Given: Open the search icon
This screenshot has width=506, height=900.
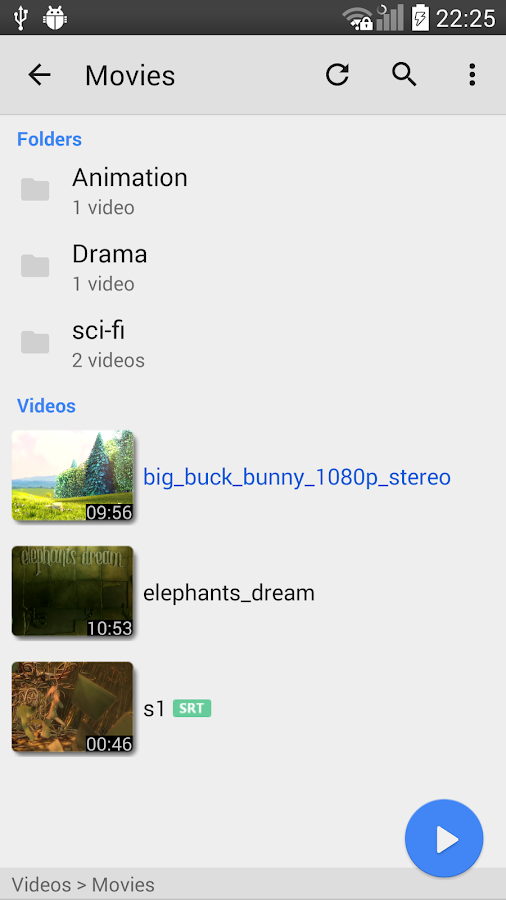Looking at the screenshot, I should (x=404, y=75).
